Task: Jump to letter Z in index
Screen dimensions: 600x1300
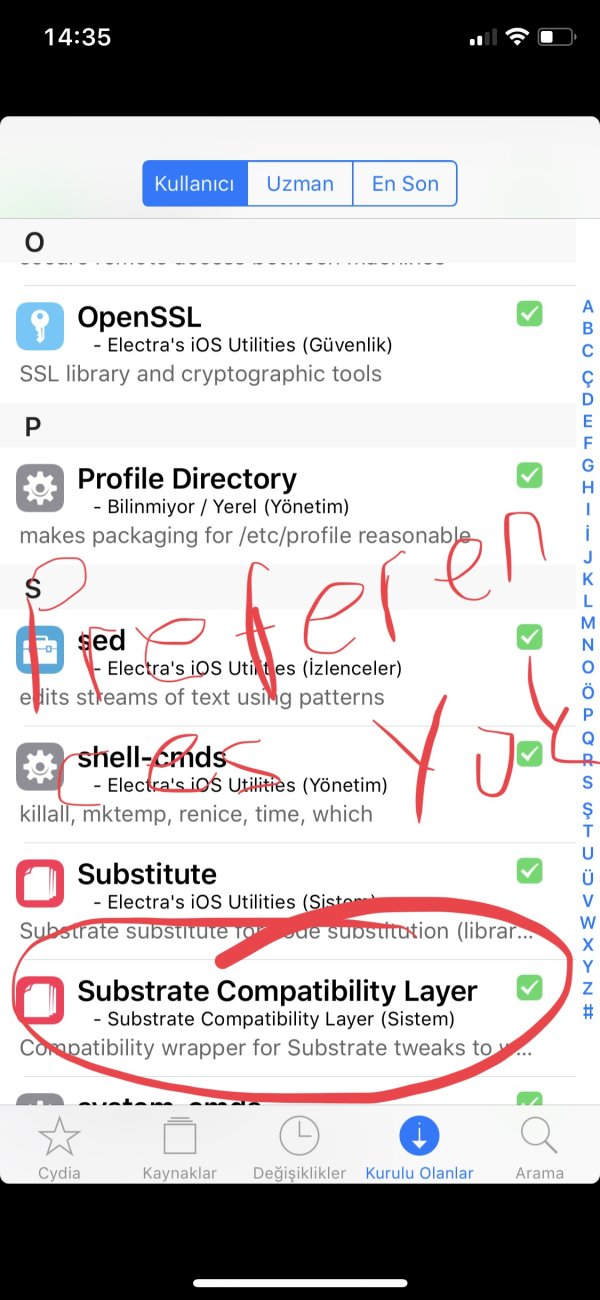Action: tap(588, 989)
